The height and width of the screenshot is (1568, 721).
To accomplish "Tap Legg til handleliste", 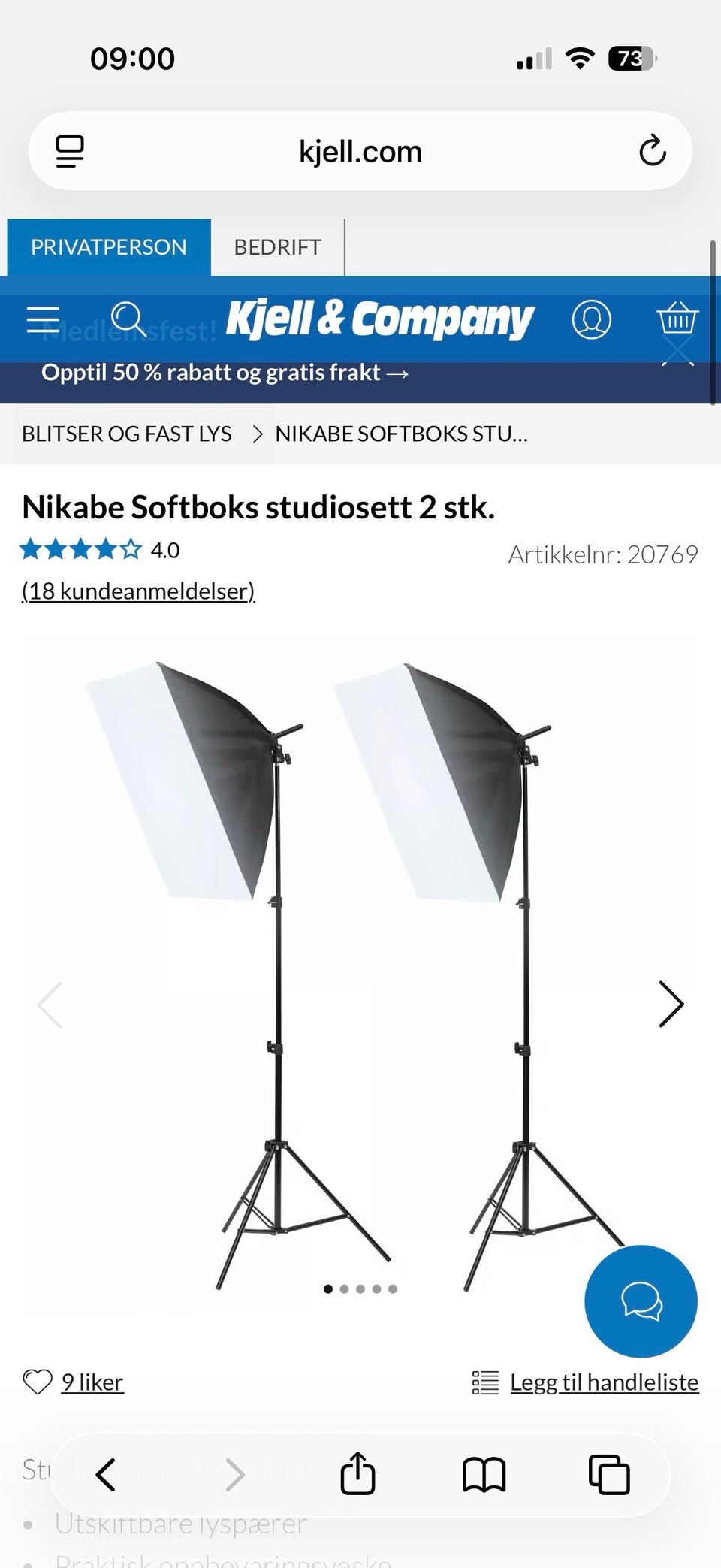I will tap(603, 1381).
